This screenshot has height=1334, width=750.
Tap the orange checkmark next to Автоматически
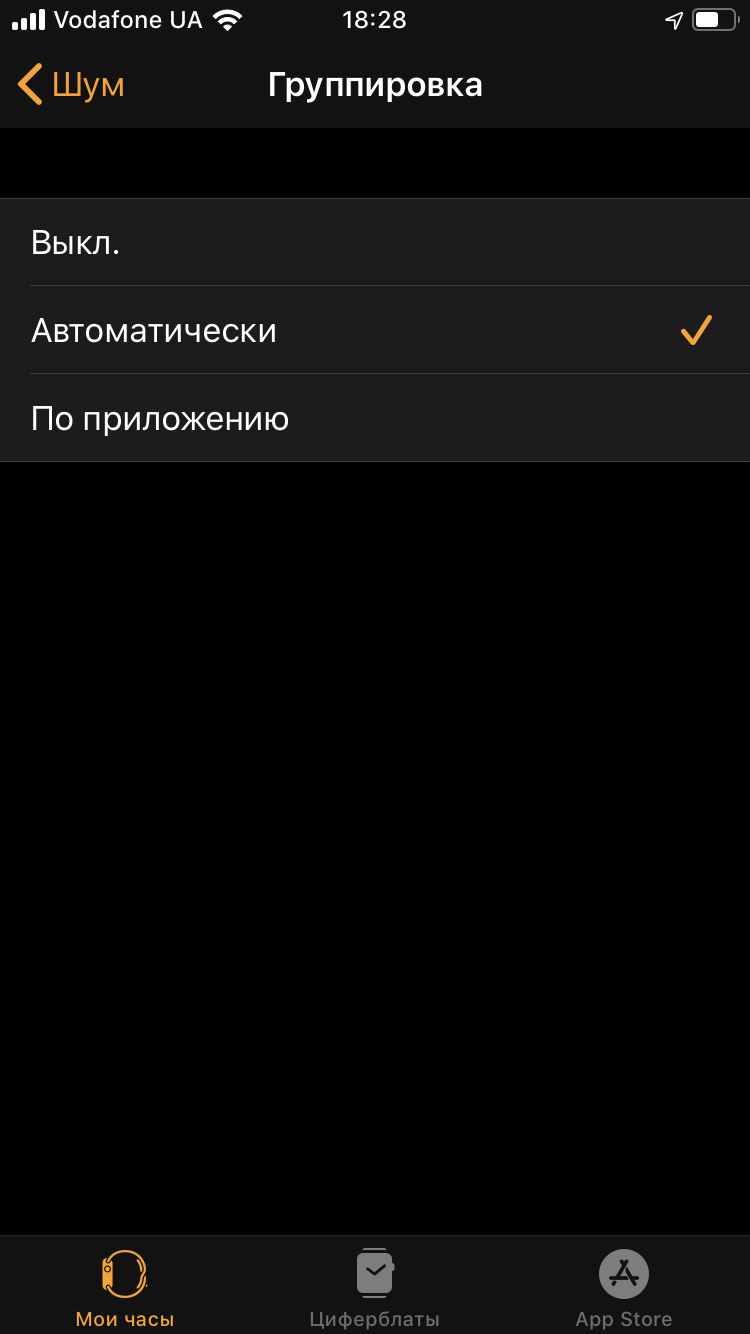(x=696, y=330)
